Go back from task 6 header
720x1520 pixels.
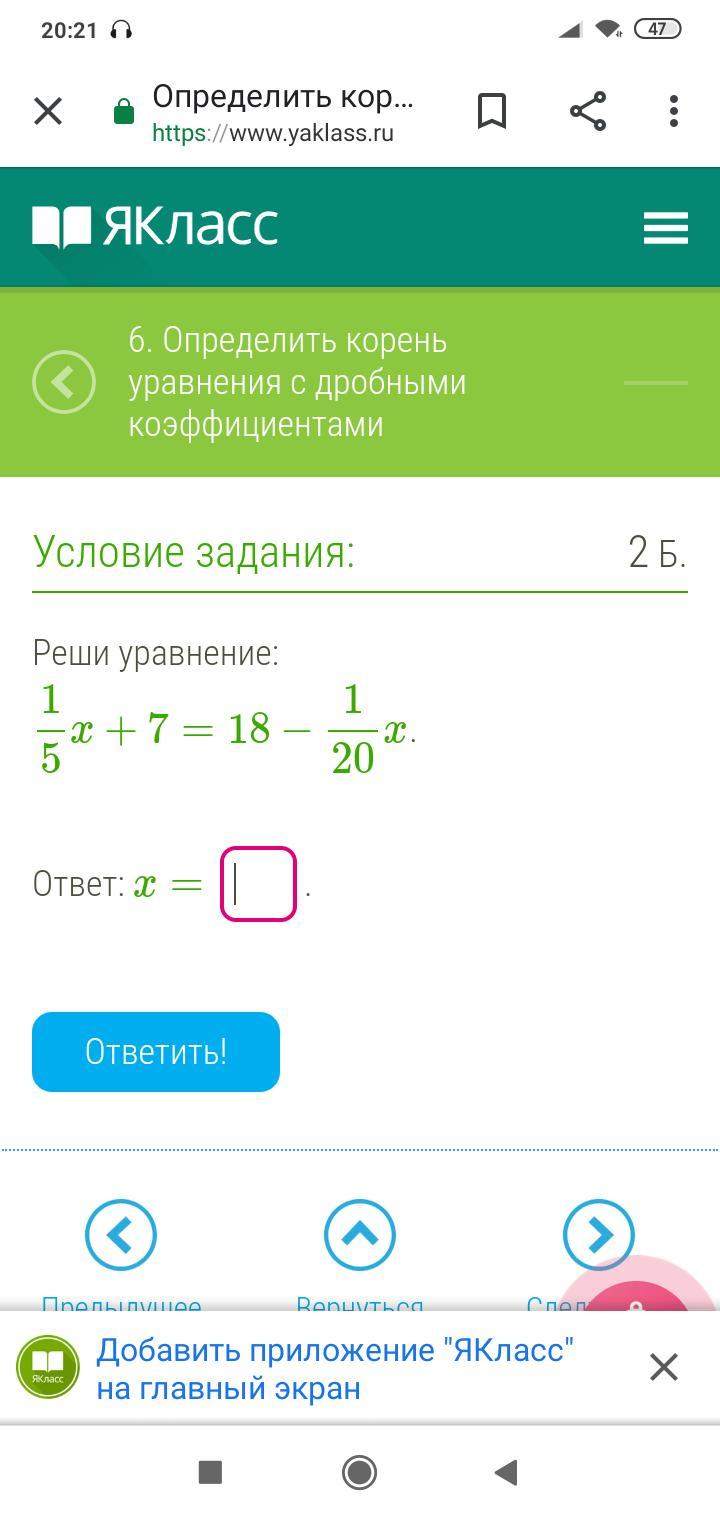point(64,382)
